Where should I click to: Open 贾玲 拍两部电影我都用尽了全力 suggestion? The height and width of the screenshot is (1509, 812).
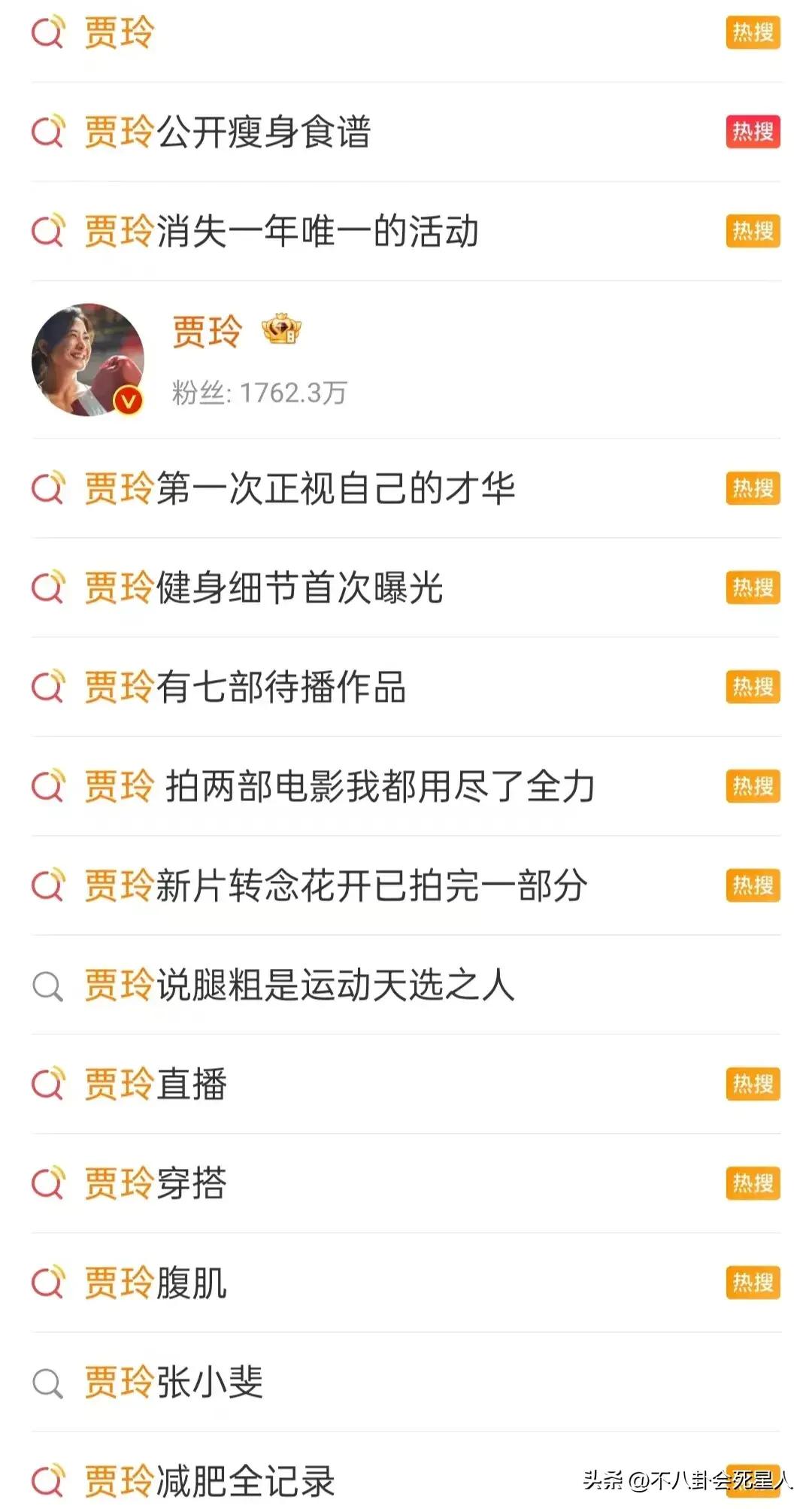(339, 787)
